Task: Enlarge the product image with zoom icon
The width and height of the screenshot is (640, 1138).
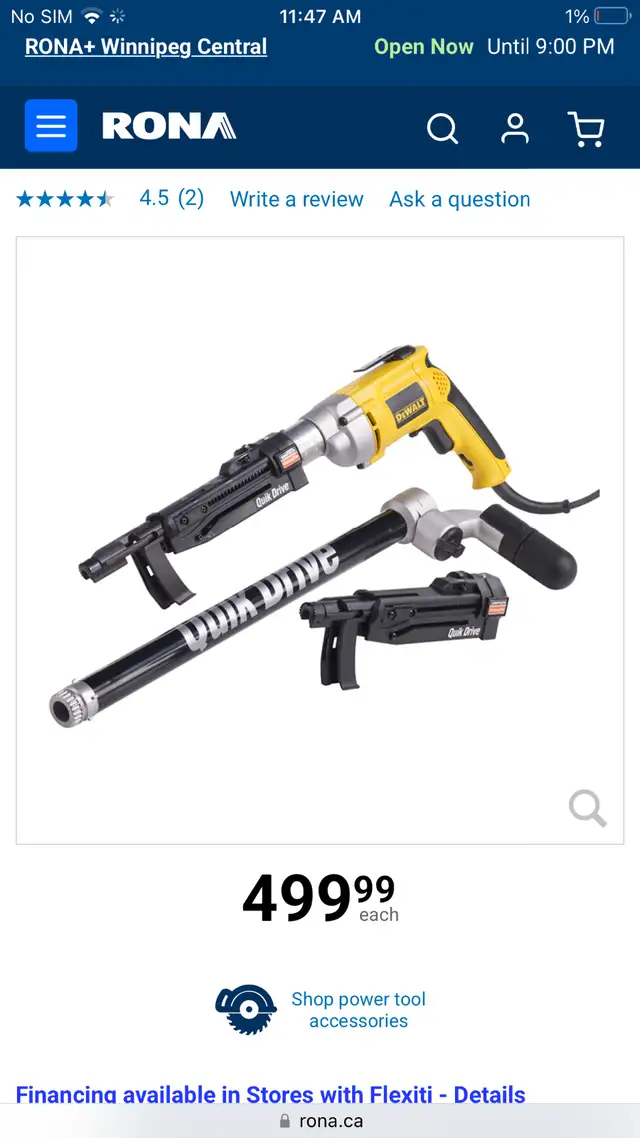Action: 587,809
